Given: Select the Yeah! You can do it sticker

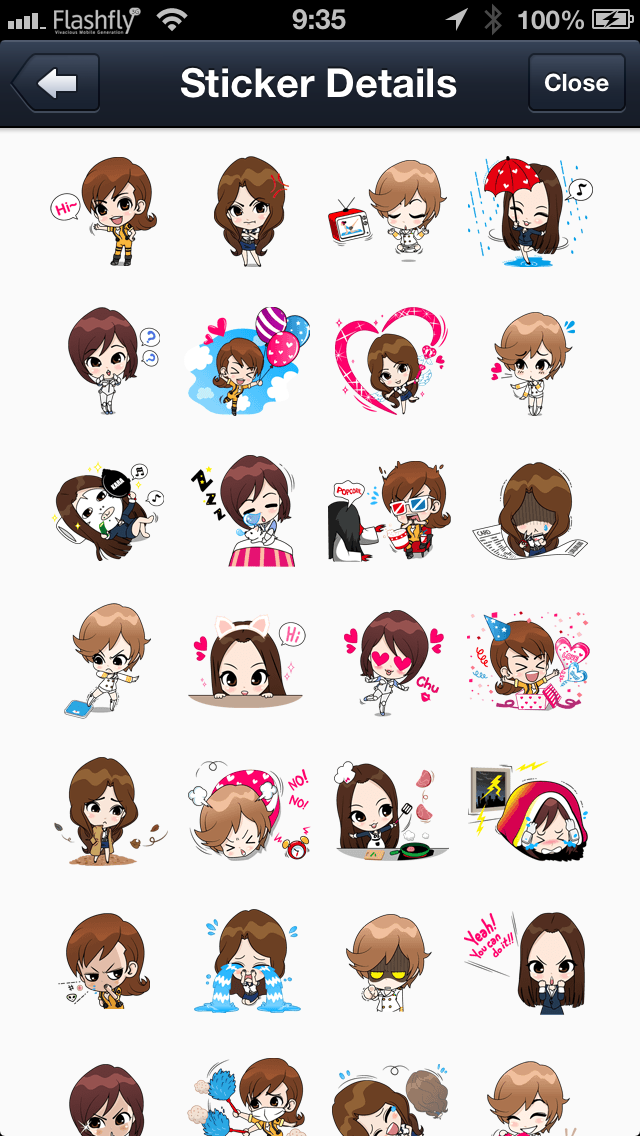Looking at the screenshot, I should click(529, 960).
